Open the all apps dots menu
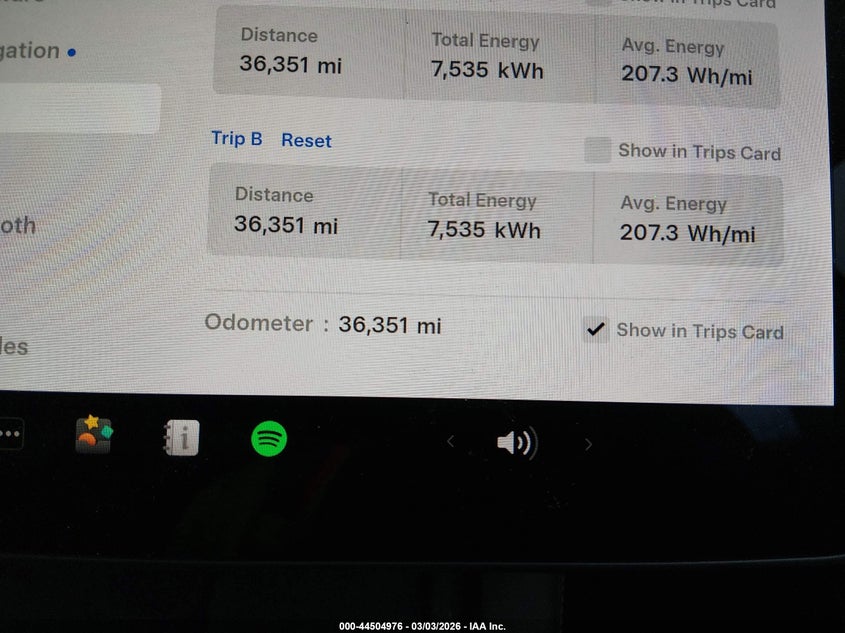The height and width of the screenshot is (633, 845). 10,435
